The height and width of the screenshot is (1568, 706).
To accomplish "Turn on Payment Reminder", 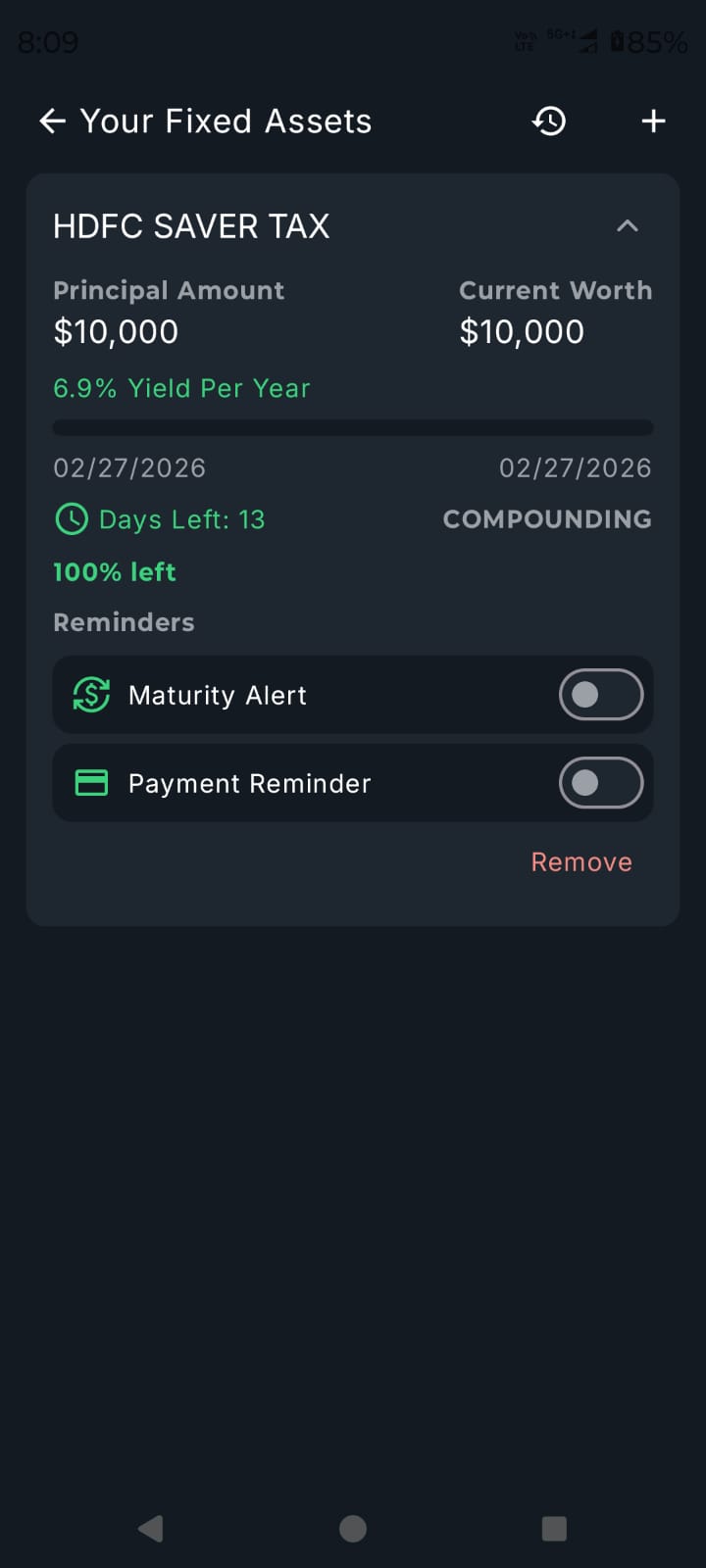I will coord(601,783).
